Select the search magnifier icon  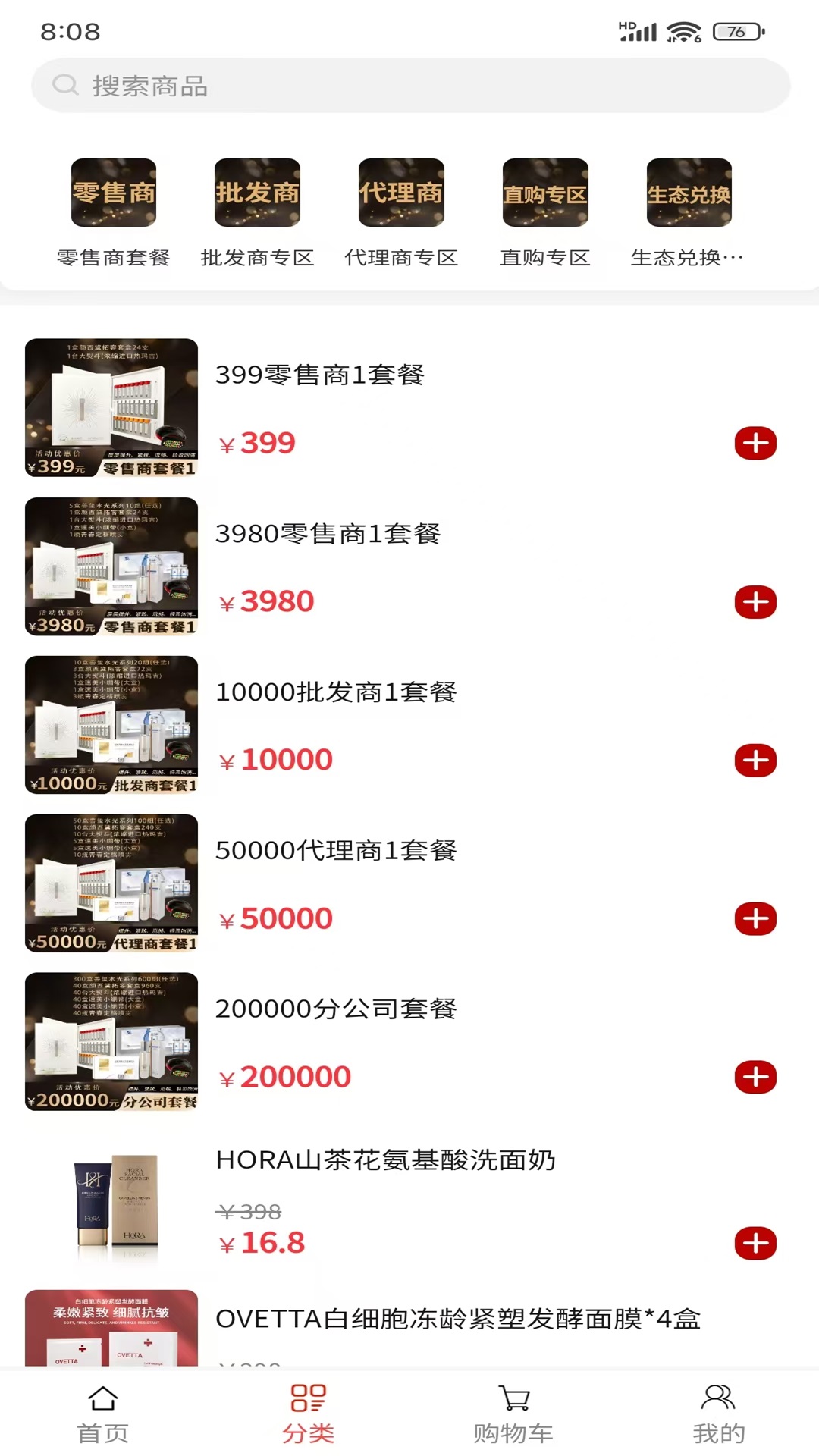point(64,86)
